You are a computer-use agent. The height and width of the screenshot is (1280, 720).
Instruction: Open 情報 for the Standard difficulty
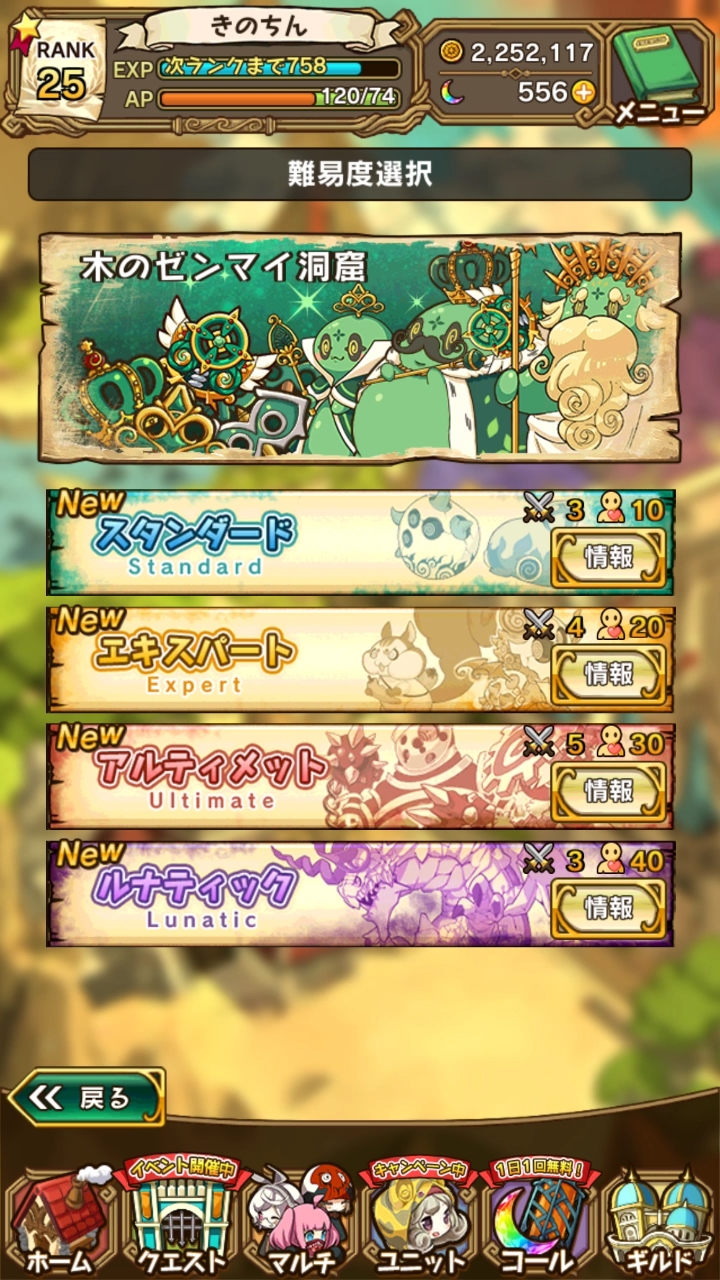point(609,558)
